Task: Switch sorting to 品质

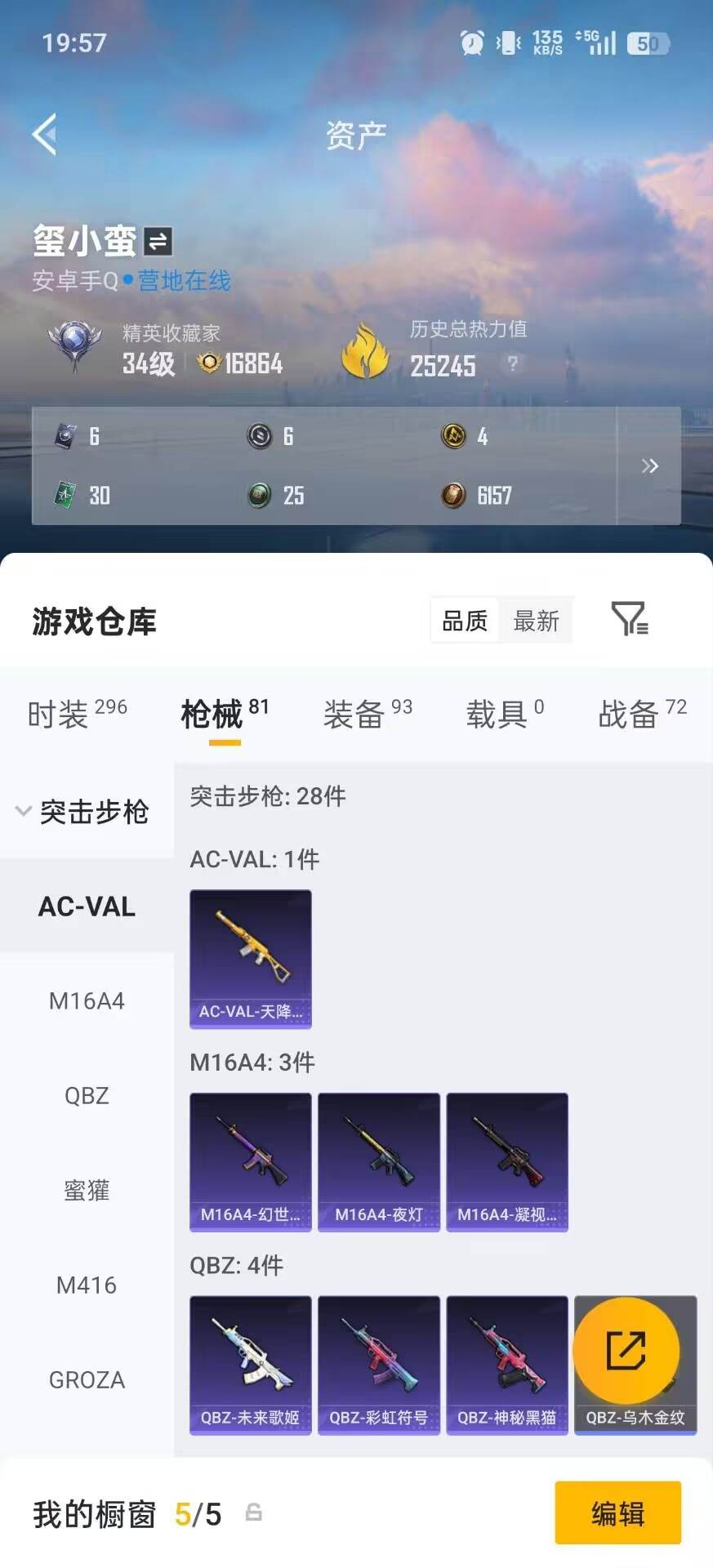Action: tap(463, 621)
